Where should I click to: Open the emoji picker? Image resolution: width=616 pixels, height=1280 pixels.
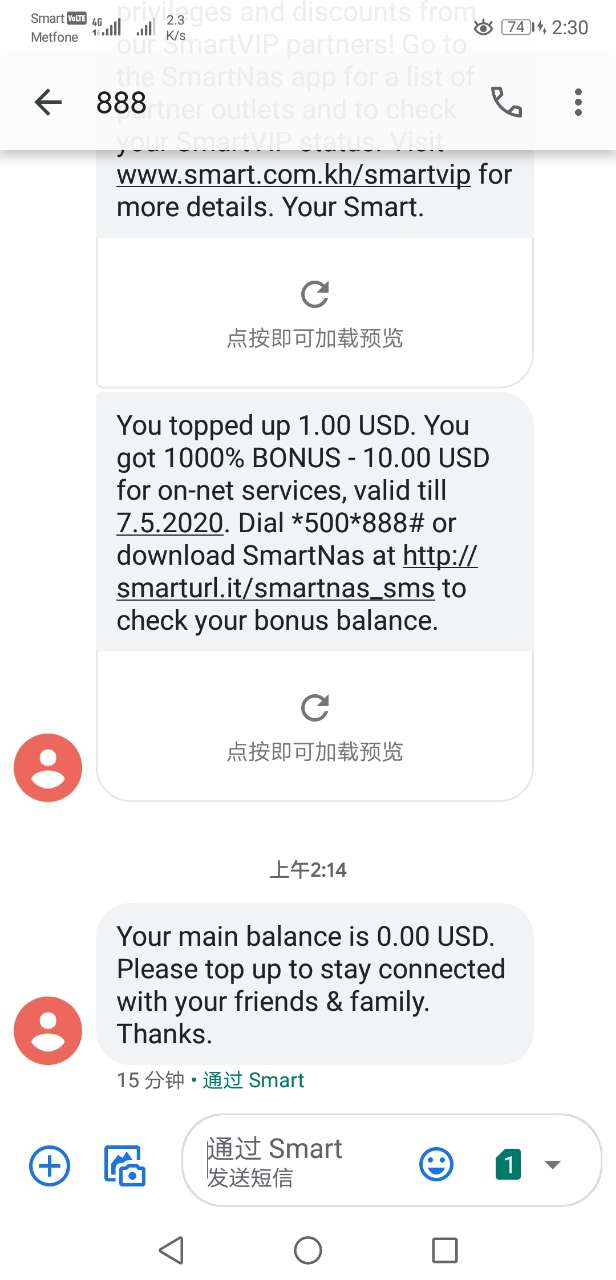tap(436, 1164)
